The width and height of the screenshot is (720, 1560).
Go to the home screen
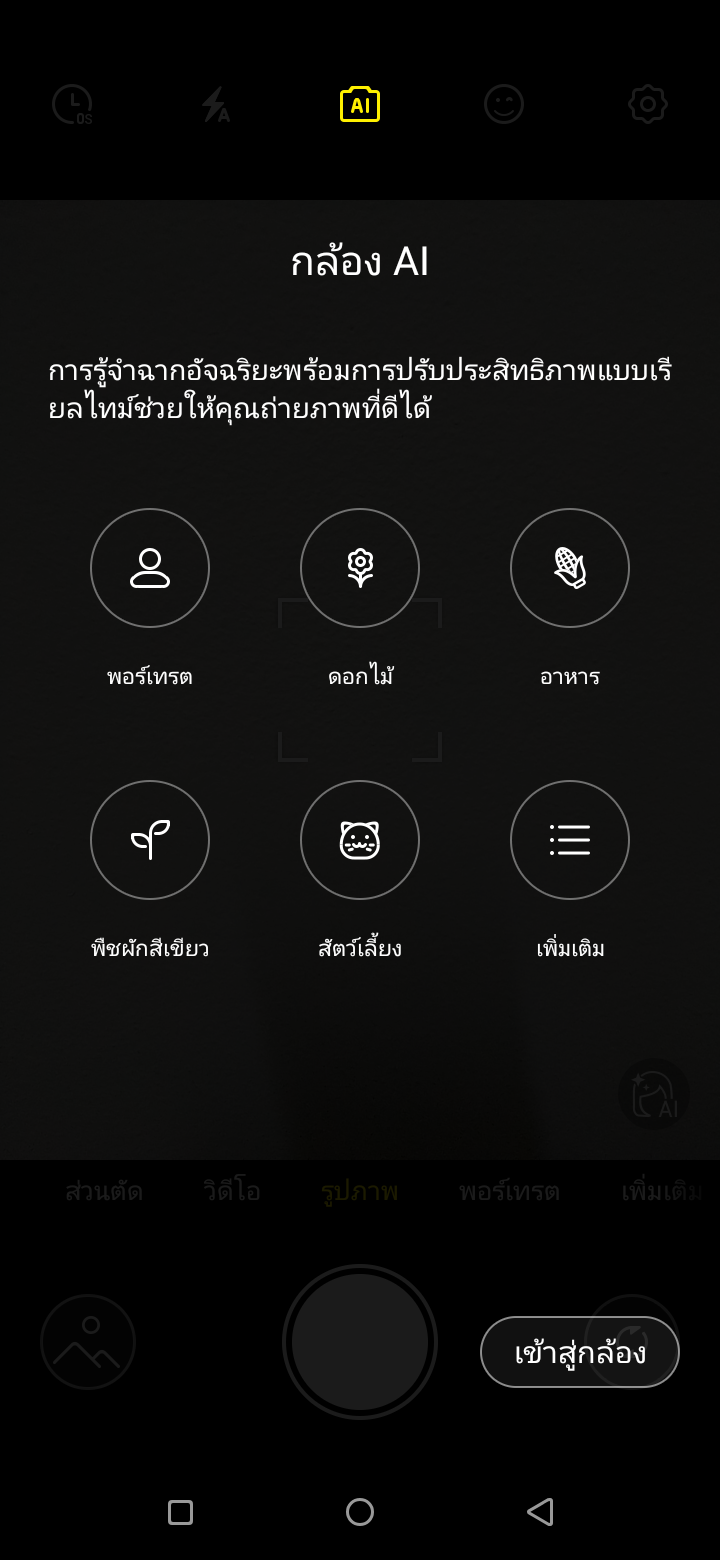click(360, 1512)
